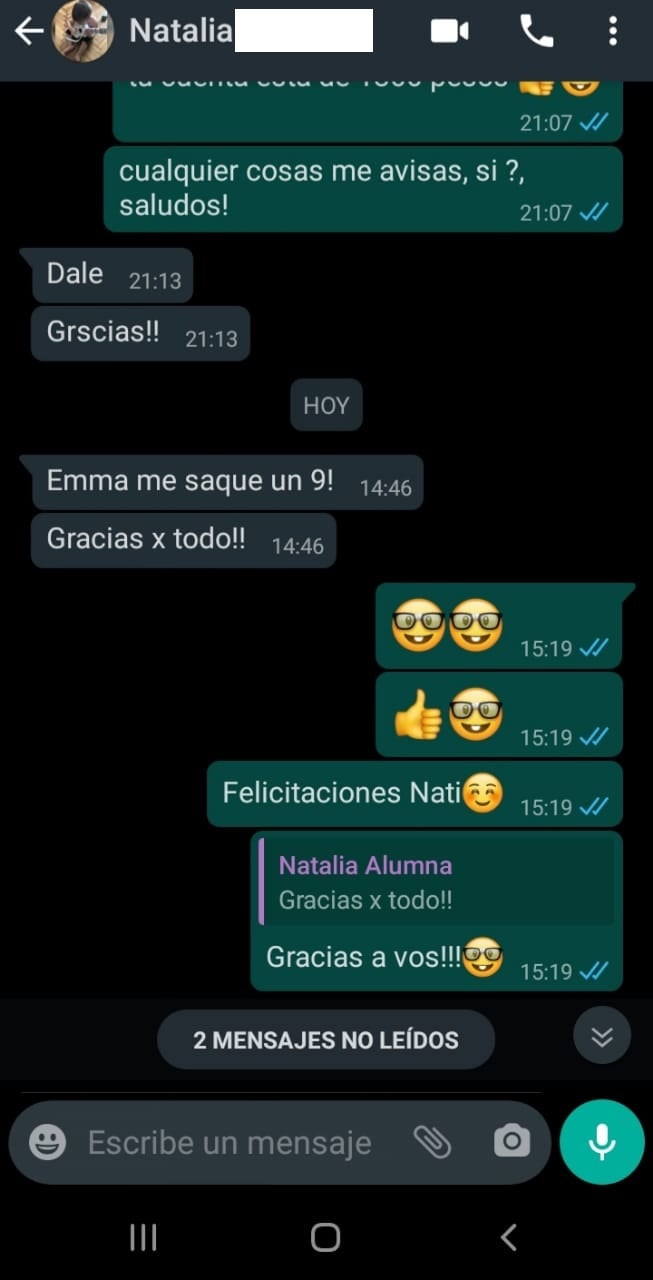Open the camera from the message bar

[x=512, y=1141]
